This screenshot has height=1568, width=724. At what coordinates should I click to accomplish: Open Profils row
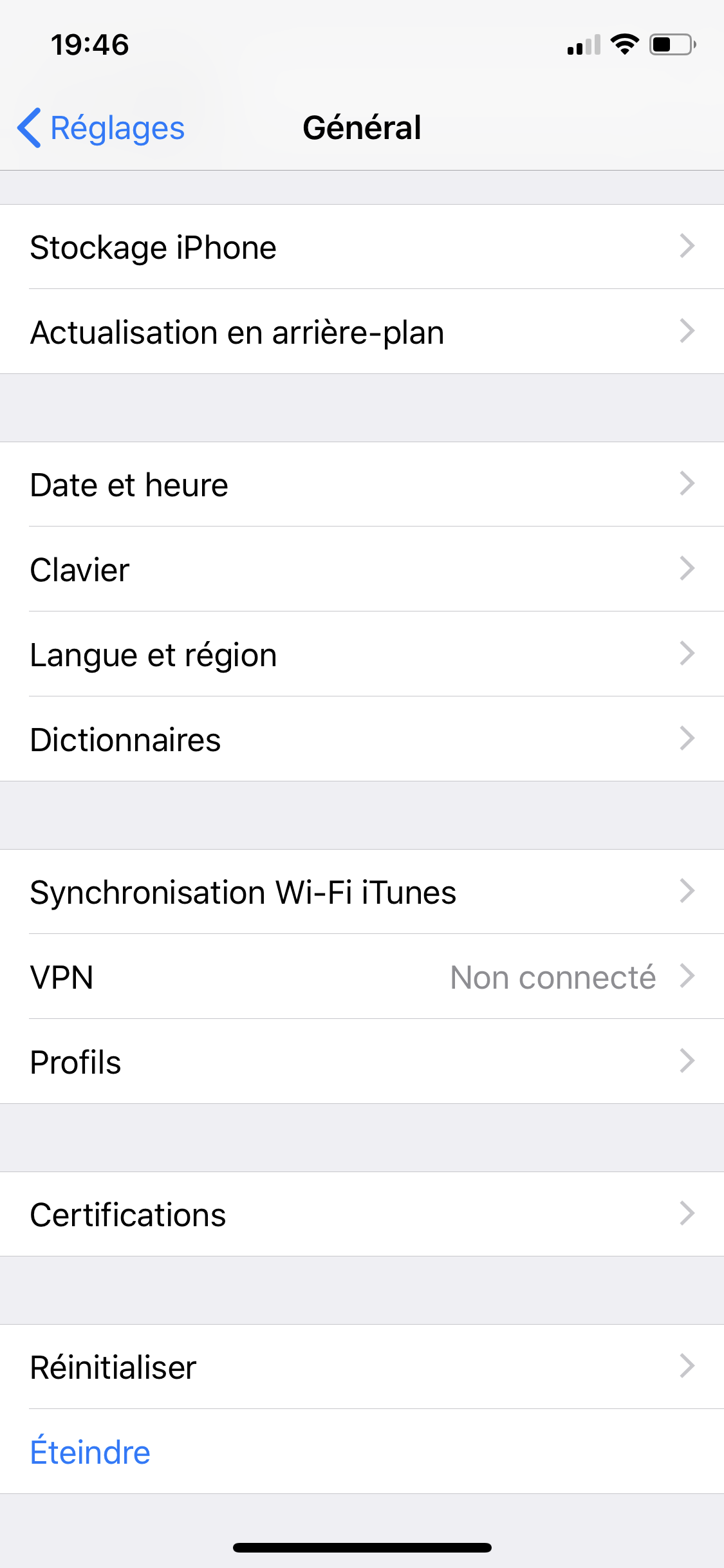362,1062
